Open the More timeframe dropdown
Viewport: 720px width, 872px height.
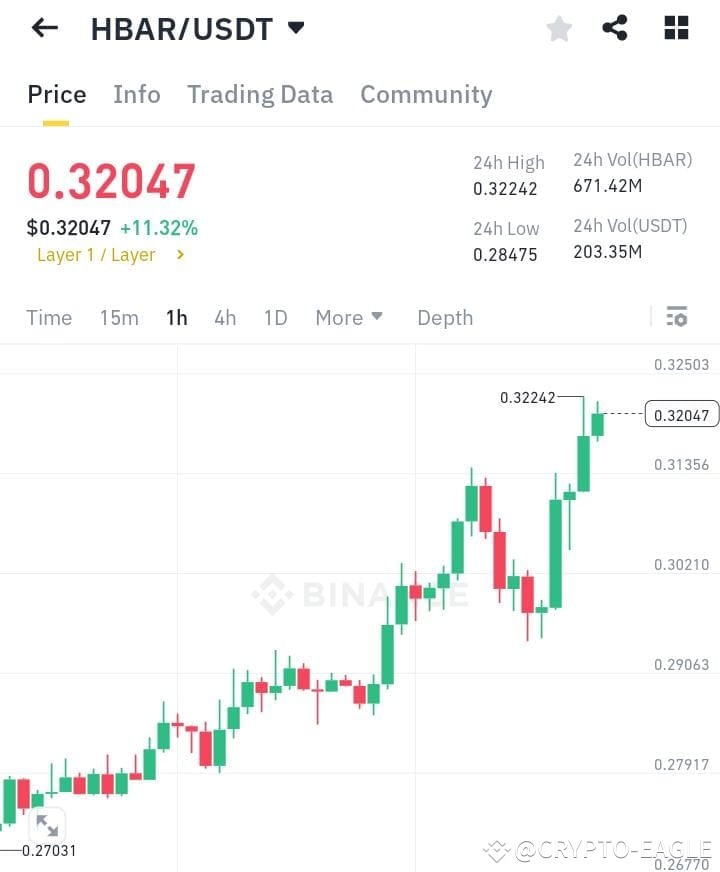pyautogui.click(x=349, y=317)
